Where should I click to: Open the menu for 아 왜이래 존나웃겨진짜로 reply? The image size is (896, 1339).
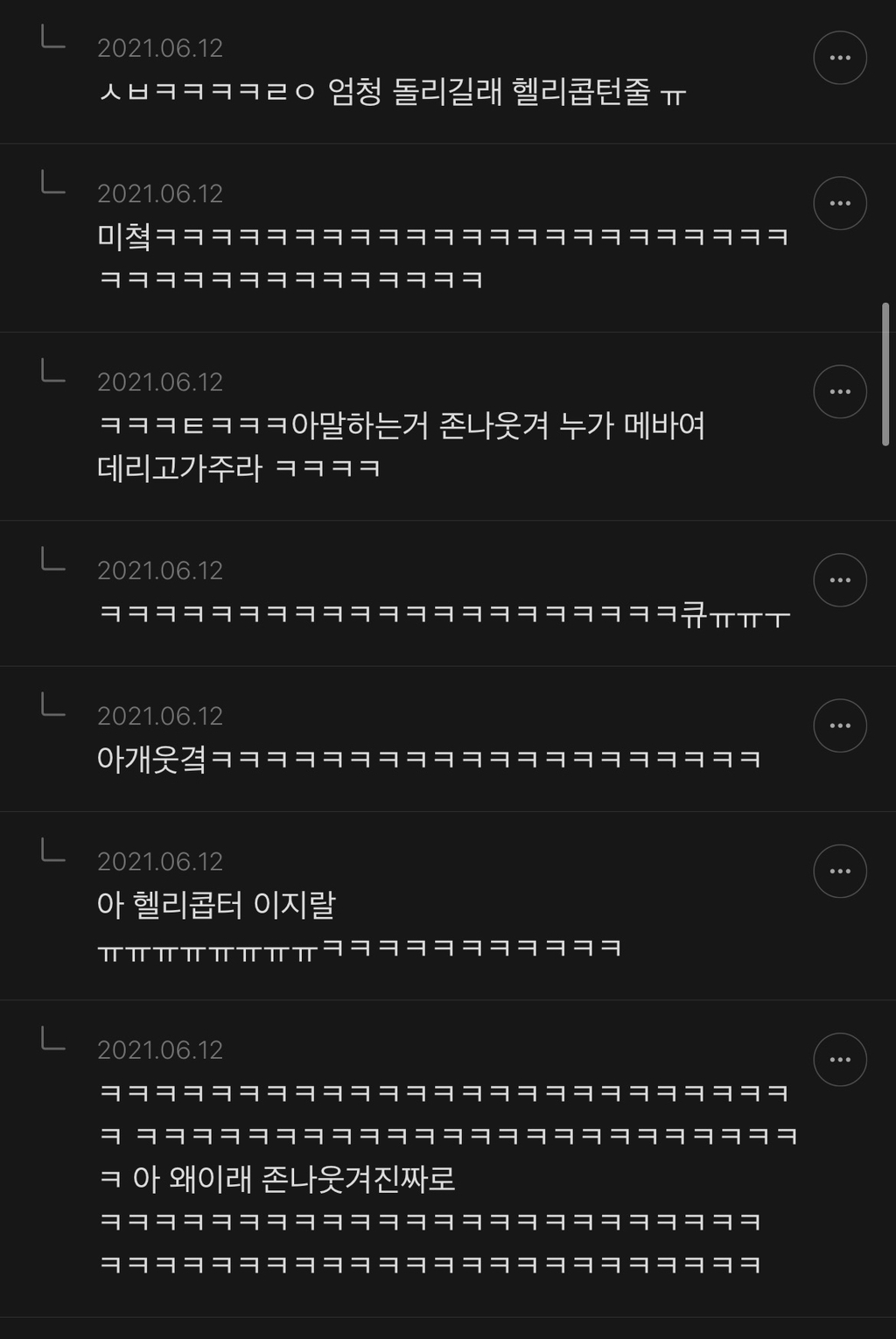[840, 1060]
